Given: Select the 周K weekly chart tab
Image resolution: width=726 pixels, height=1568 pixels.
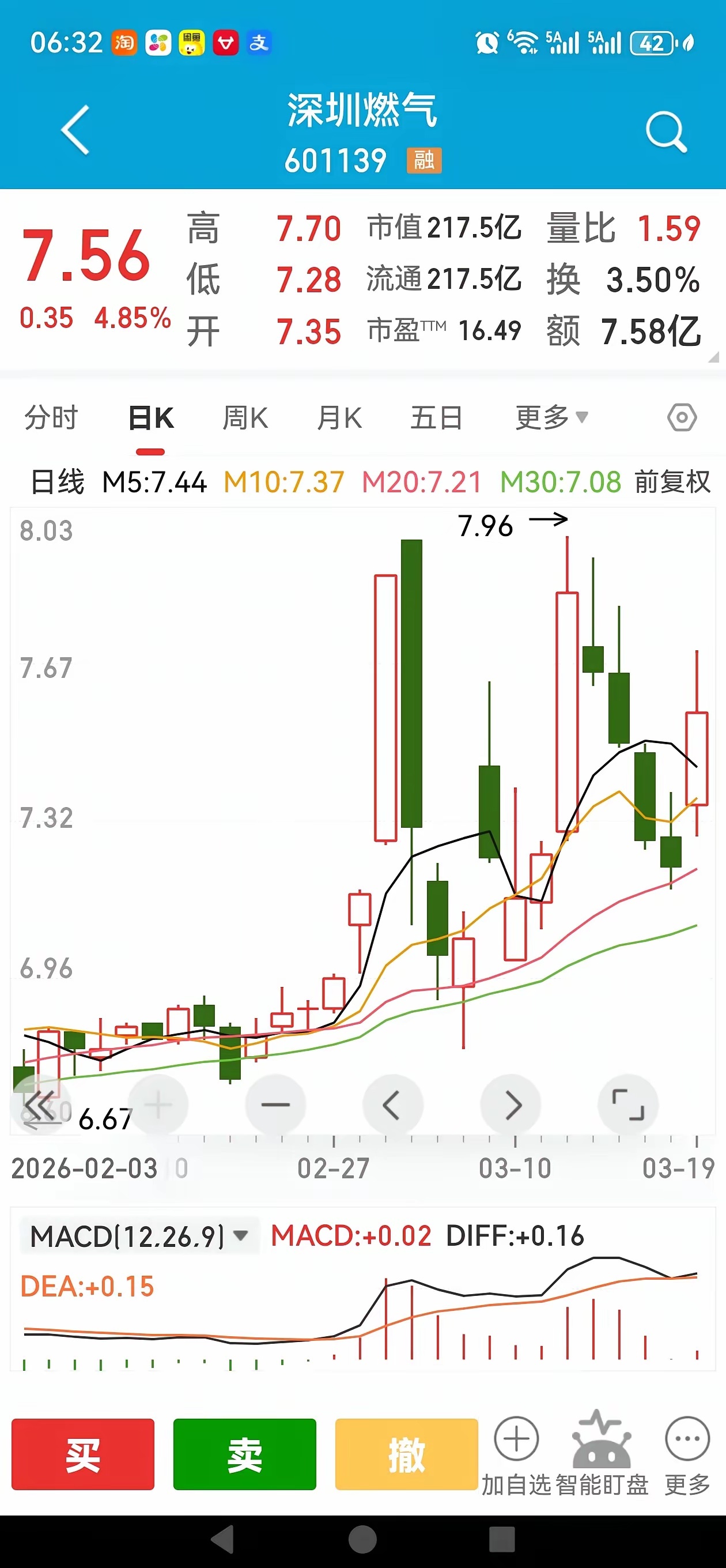Looking at the screenshot, I should point(245,418).
